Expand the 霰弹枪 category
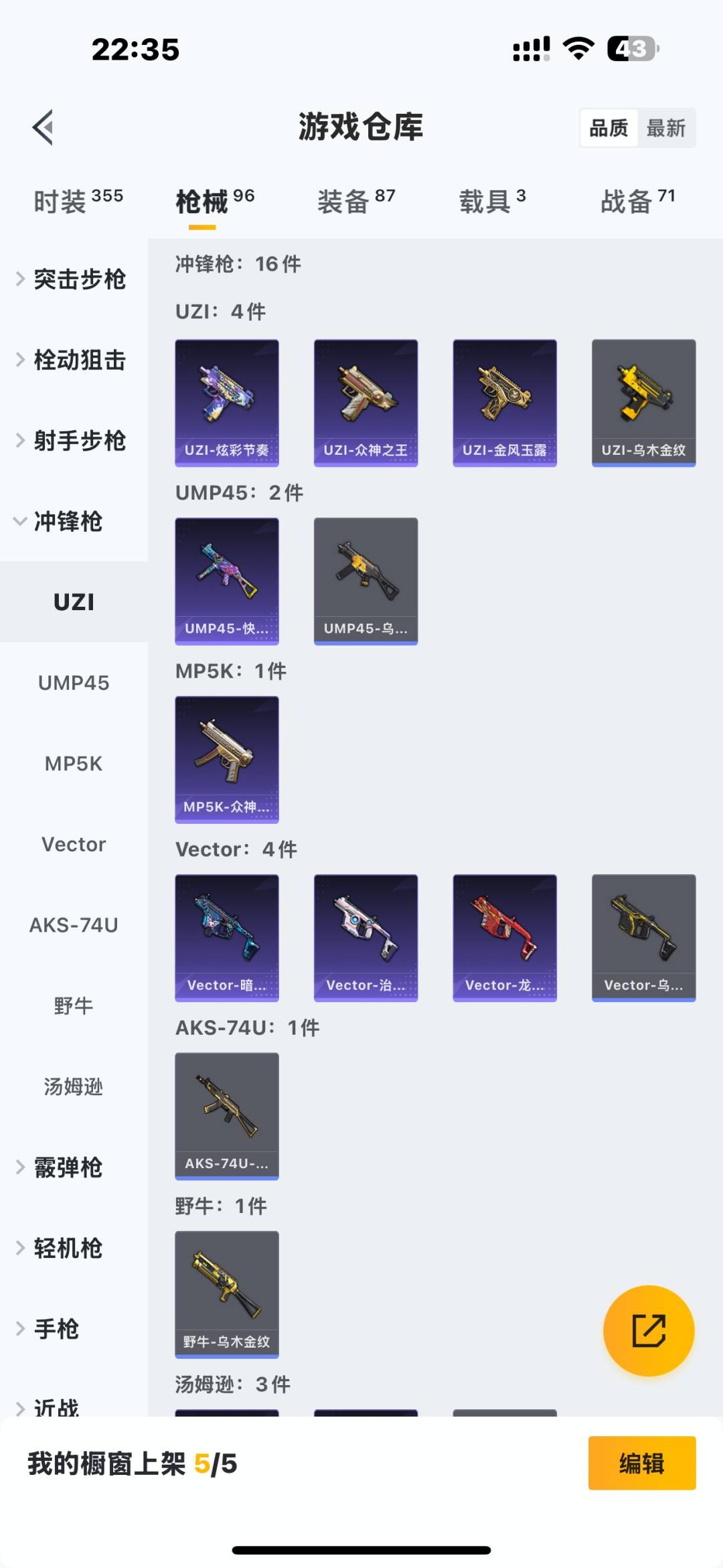The width and height of the screenshot is (723, 1568). 68,1167
